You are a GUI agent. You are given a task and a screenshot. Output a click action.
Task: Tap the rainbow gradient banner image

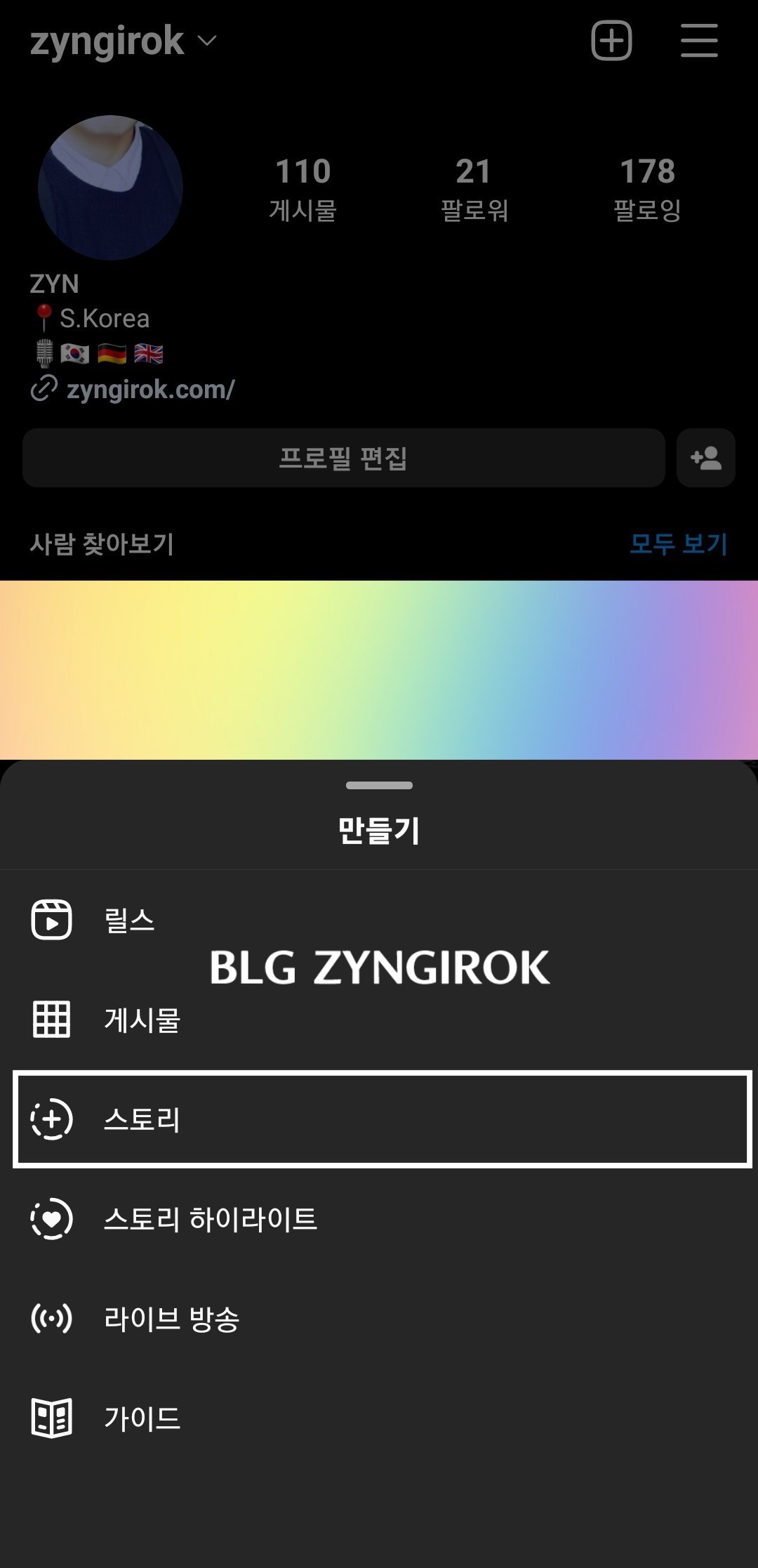click(x=379, y=671)
